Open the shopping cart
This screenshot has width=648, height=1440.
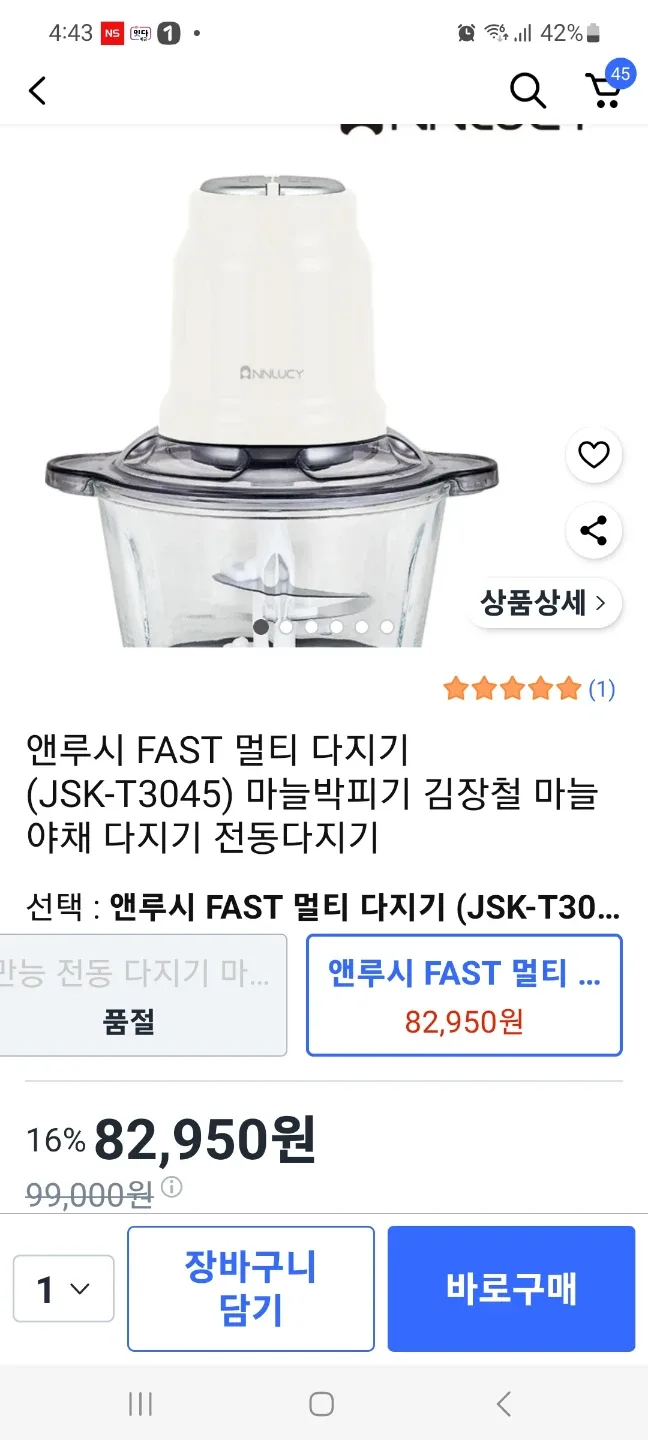coord(603,90)
